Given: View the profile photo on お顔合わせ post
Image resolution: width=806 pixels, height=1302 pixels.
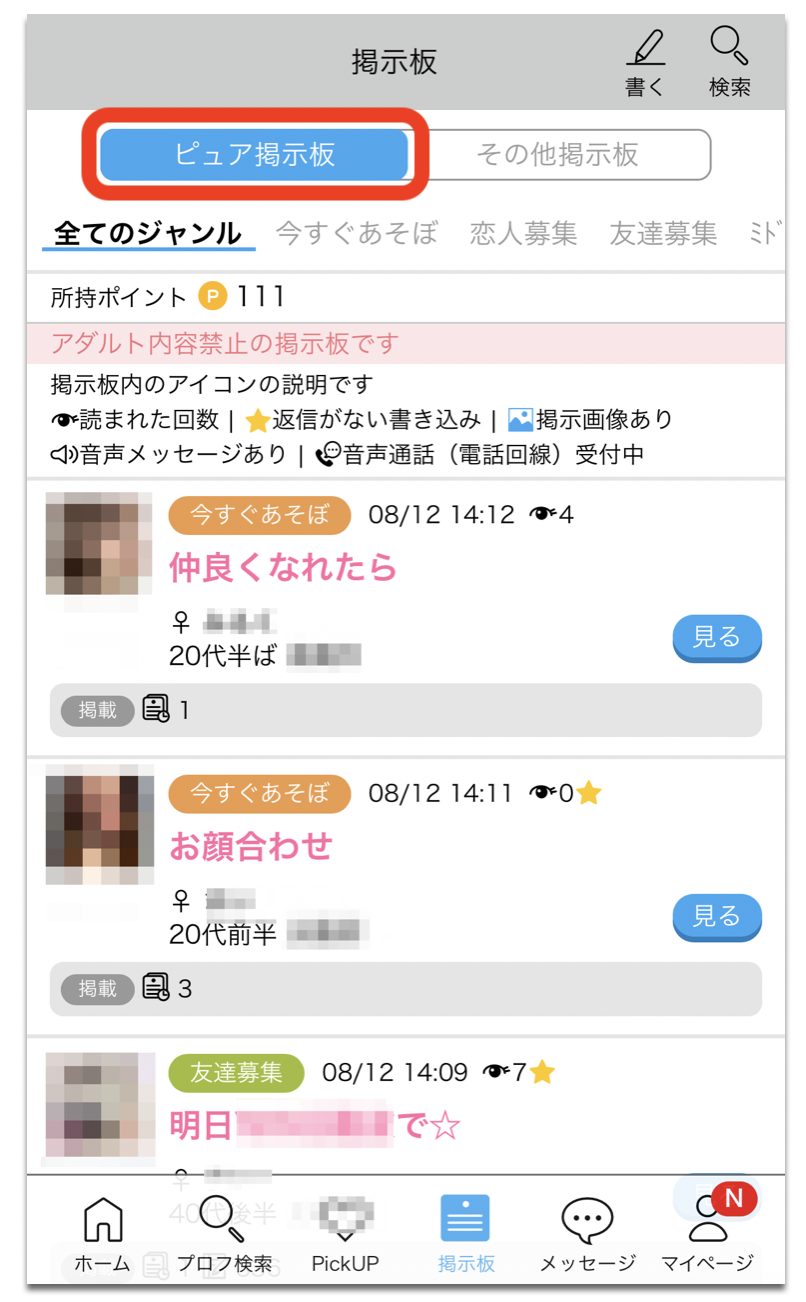Looking at the screenshot, I should (x=99, y=823).
